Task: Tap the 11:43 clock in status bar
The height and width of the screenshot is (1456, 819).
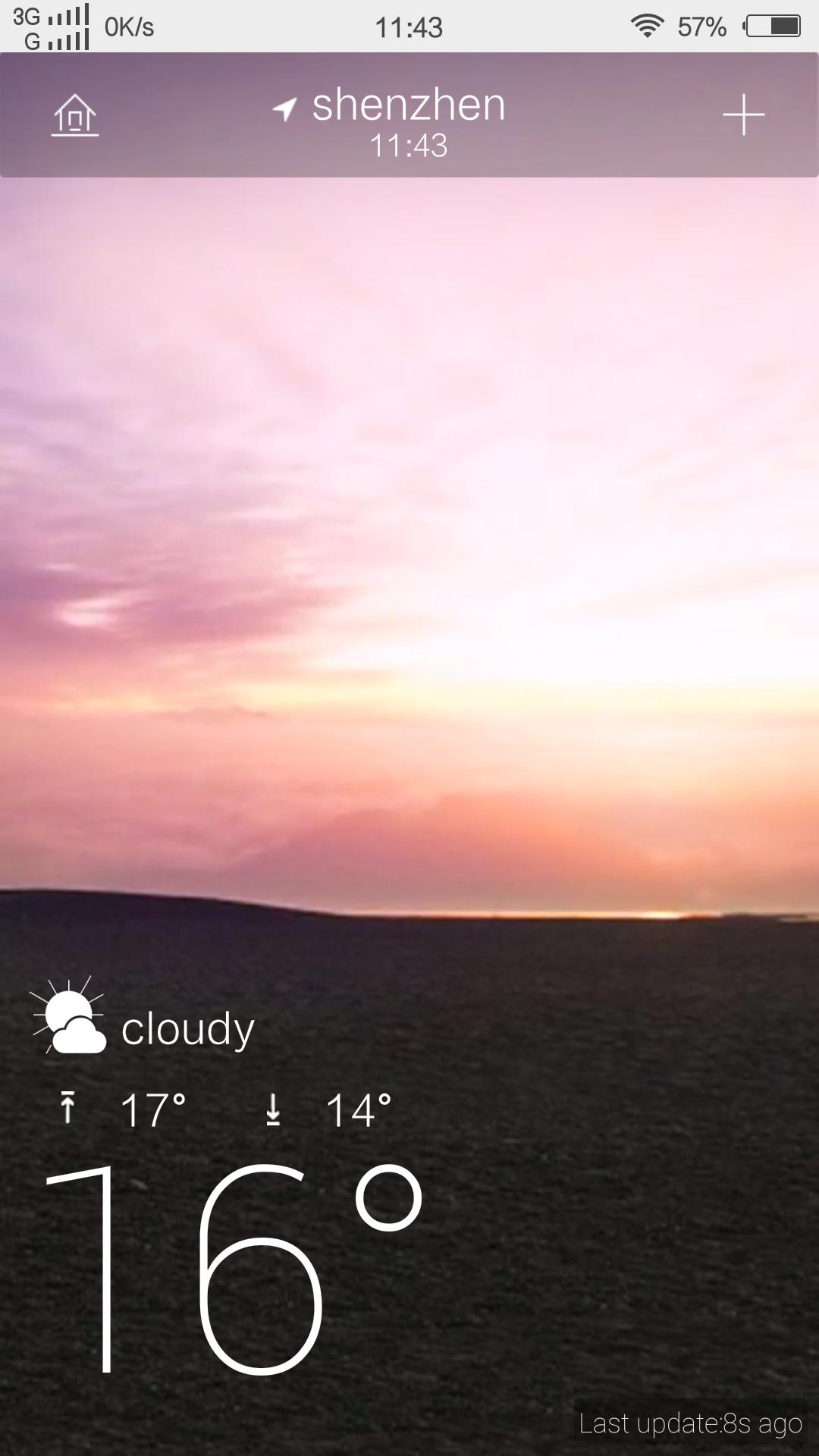Action: point(409,27)
